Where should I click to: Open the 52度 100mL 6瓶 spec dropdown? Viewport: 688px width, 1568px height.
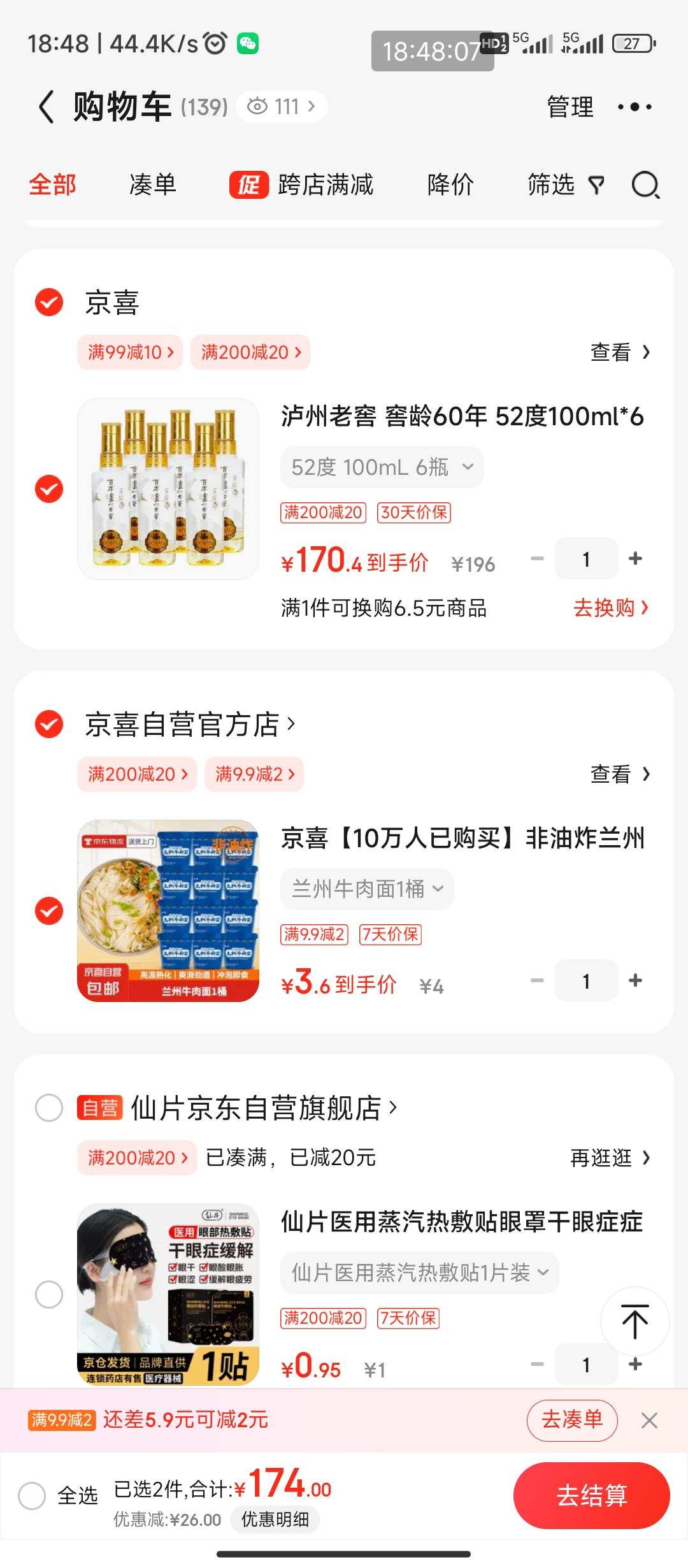381,467
